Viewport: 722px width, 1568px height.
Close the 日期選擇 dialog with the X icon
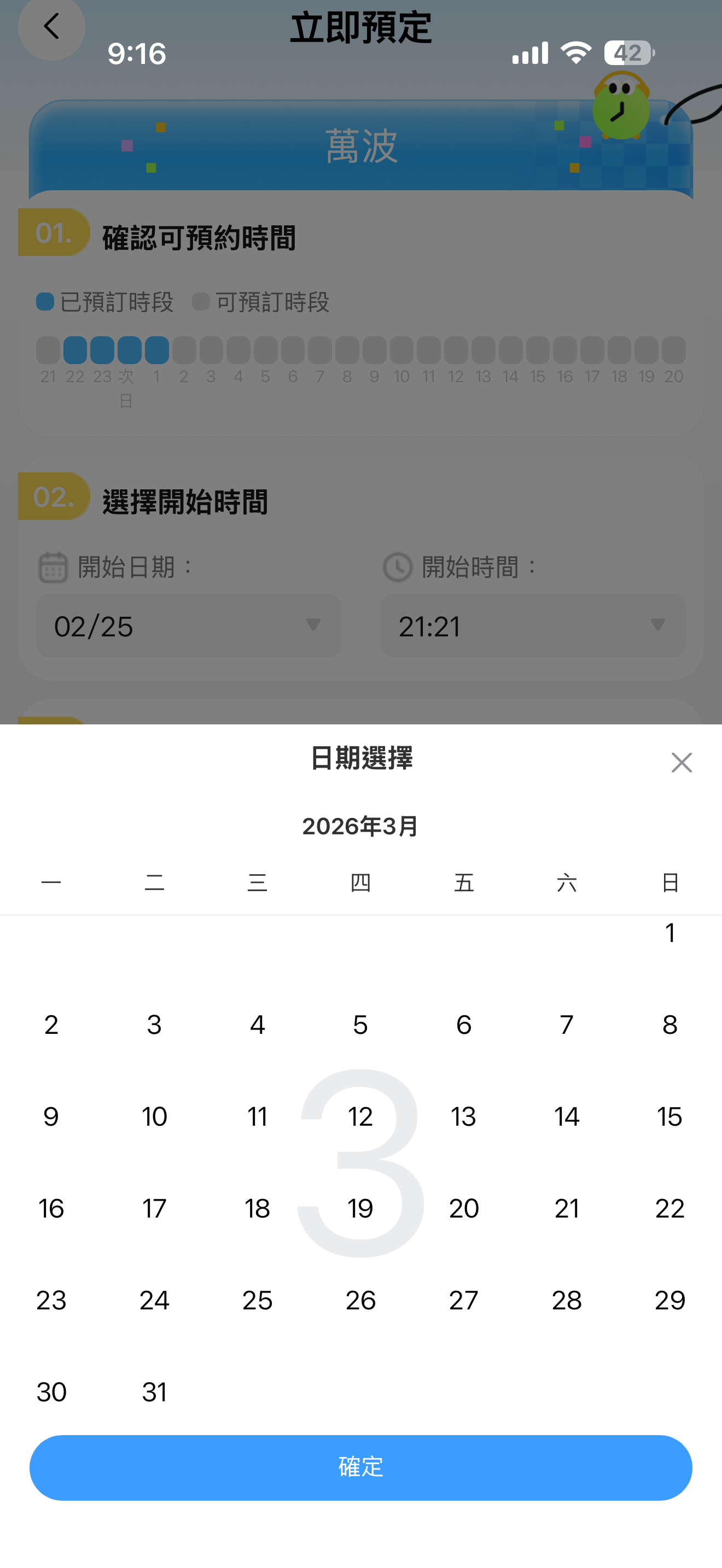click(681, 762)
